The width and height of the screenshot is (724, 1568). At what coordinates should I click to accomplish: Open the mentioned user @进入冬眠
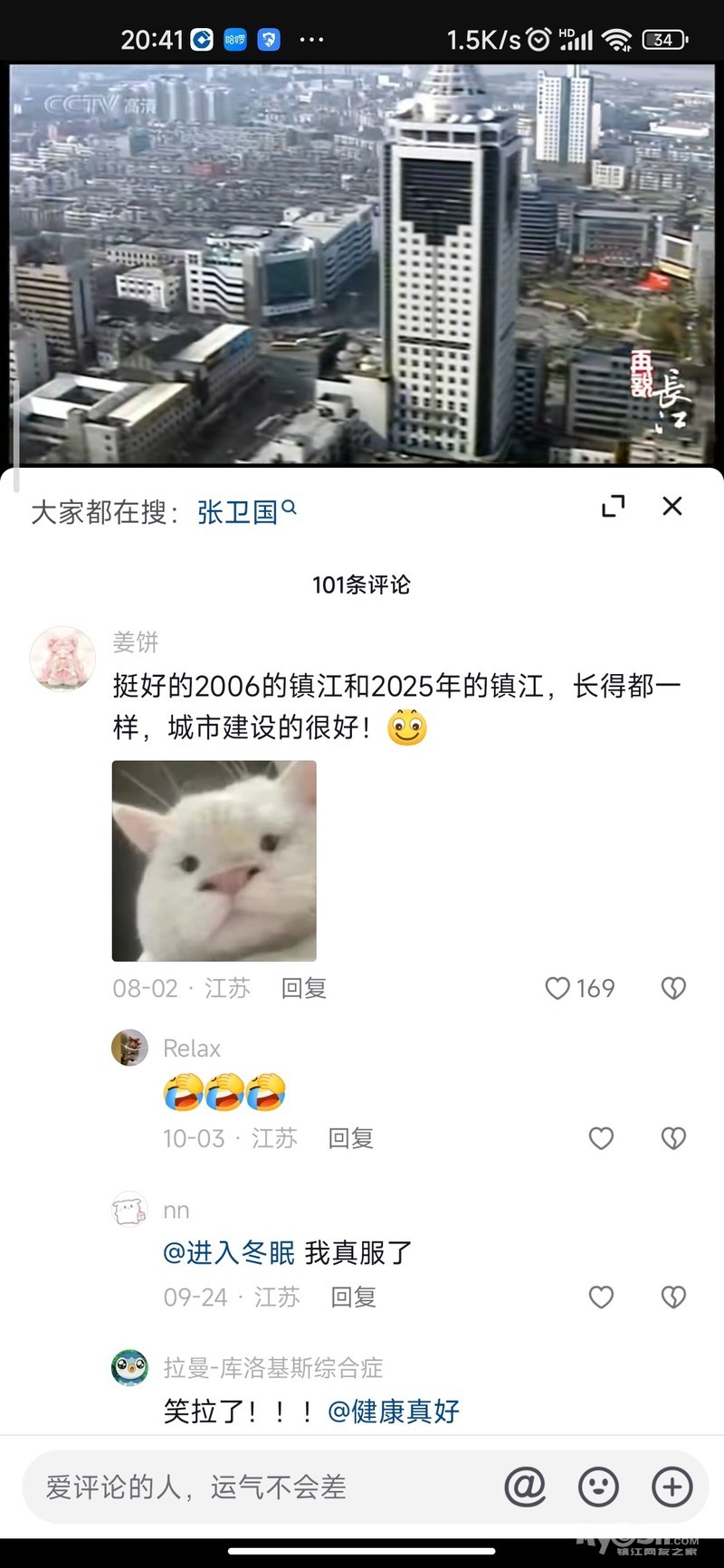pos(229,1253)
